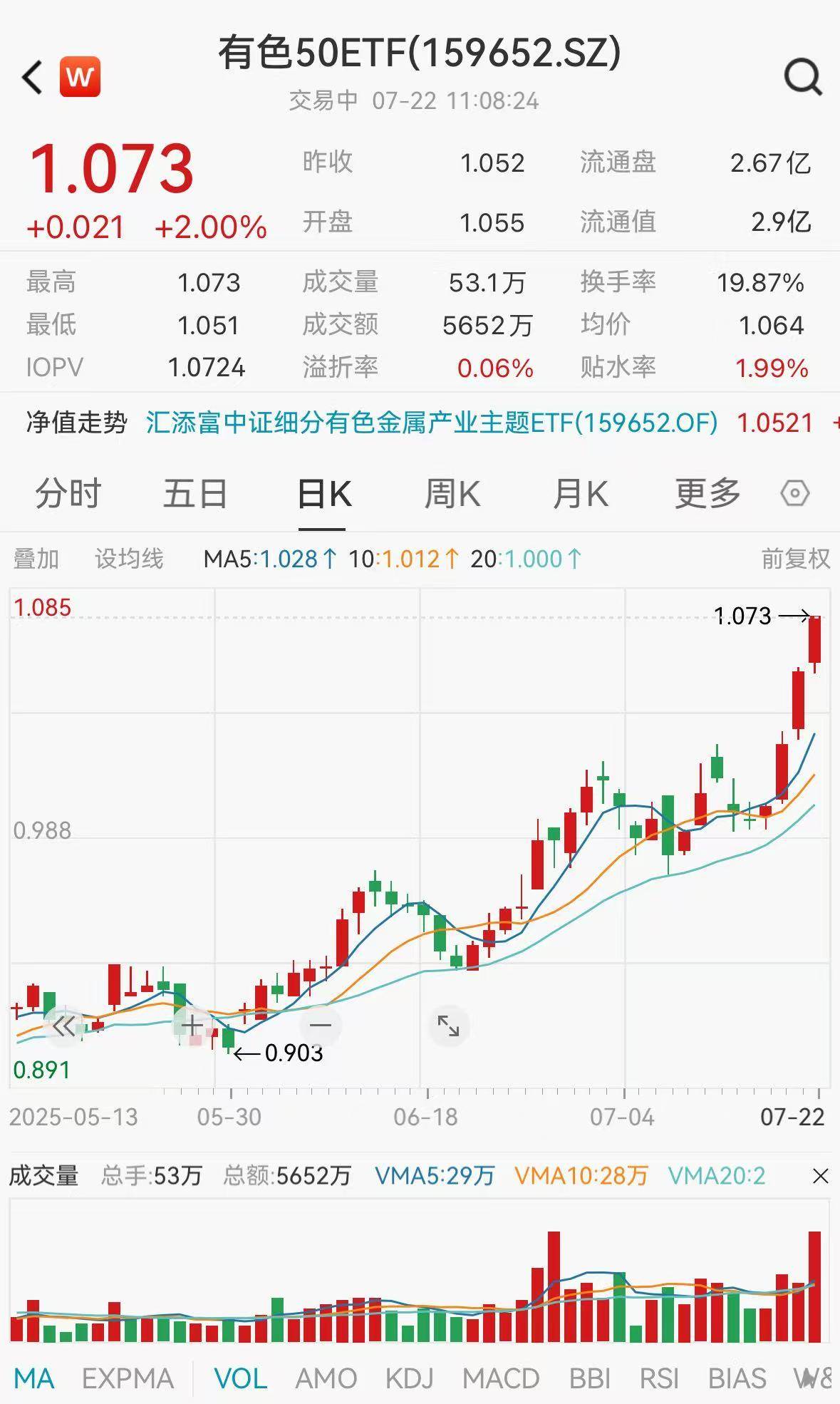This screenshot has width=840, height=1404.
Task: Zoom into the chart with the plus icon
Action: tap(191, 1025)
